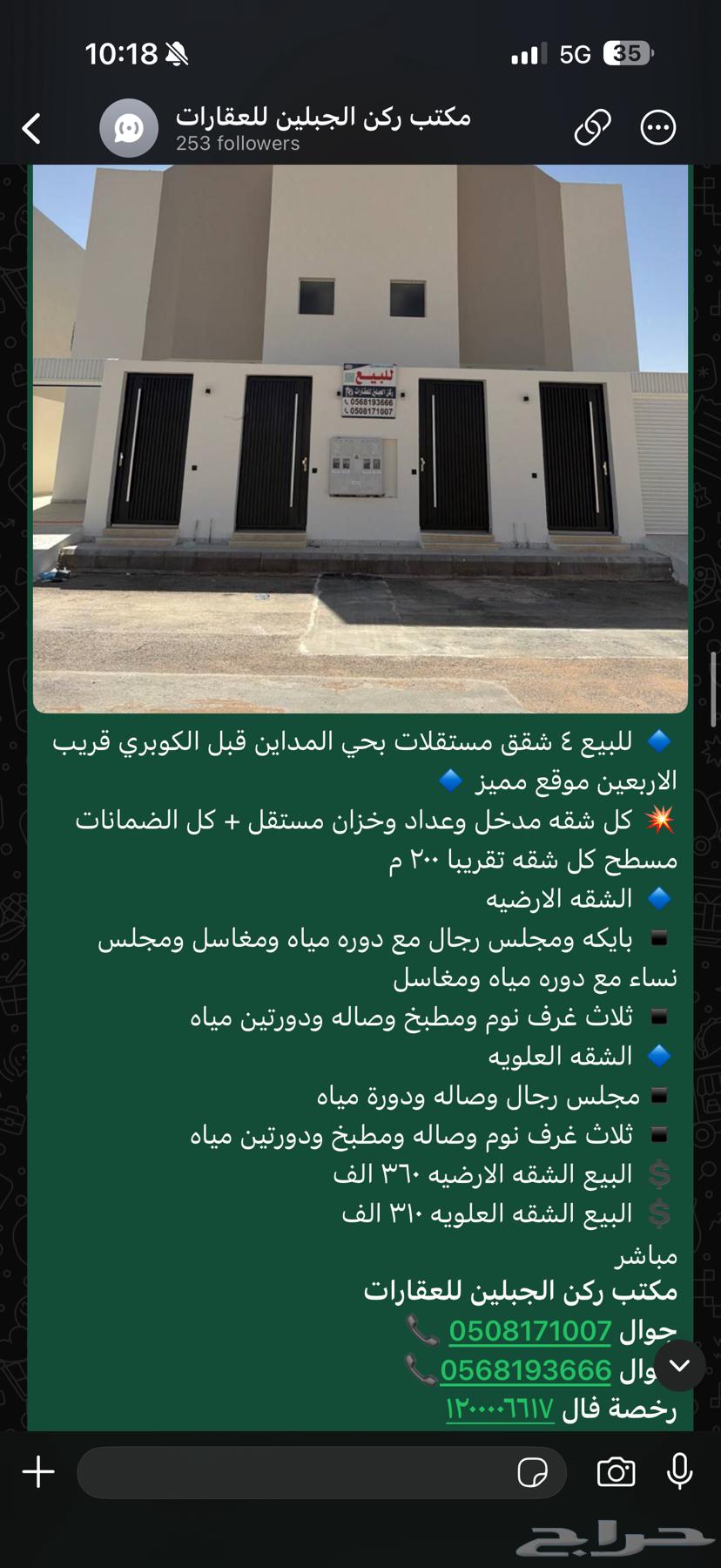Image resolution: width=721 pixels, height=1568 pixels.
Task: Open the three-dot more options menu
Action: tap(658, 127)
